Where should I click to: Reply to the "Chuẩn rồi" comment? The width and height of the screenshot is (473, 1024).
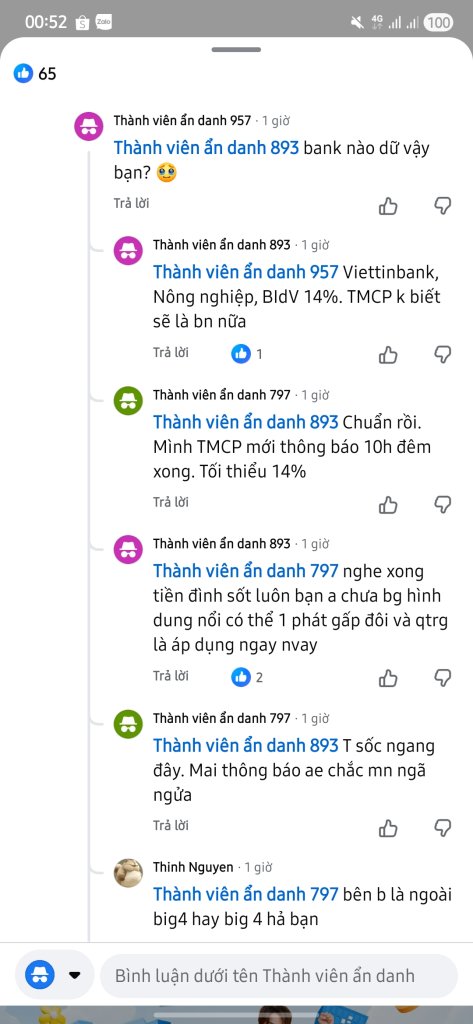coord(171,502)
